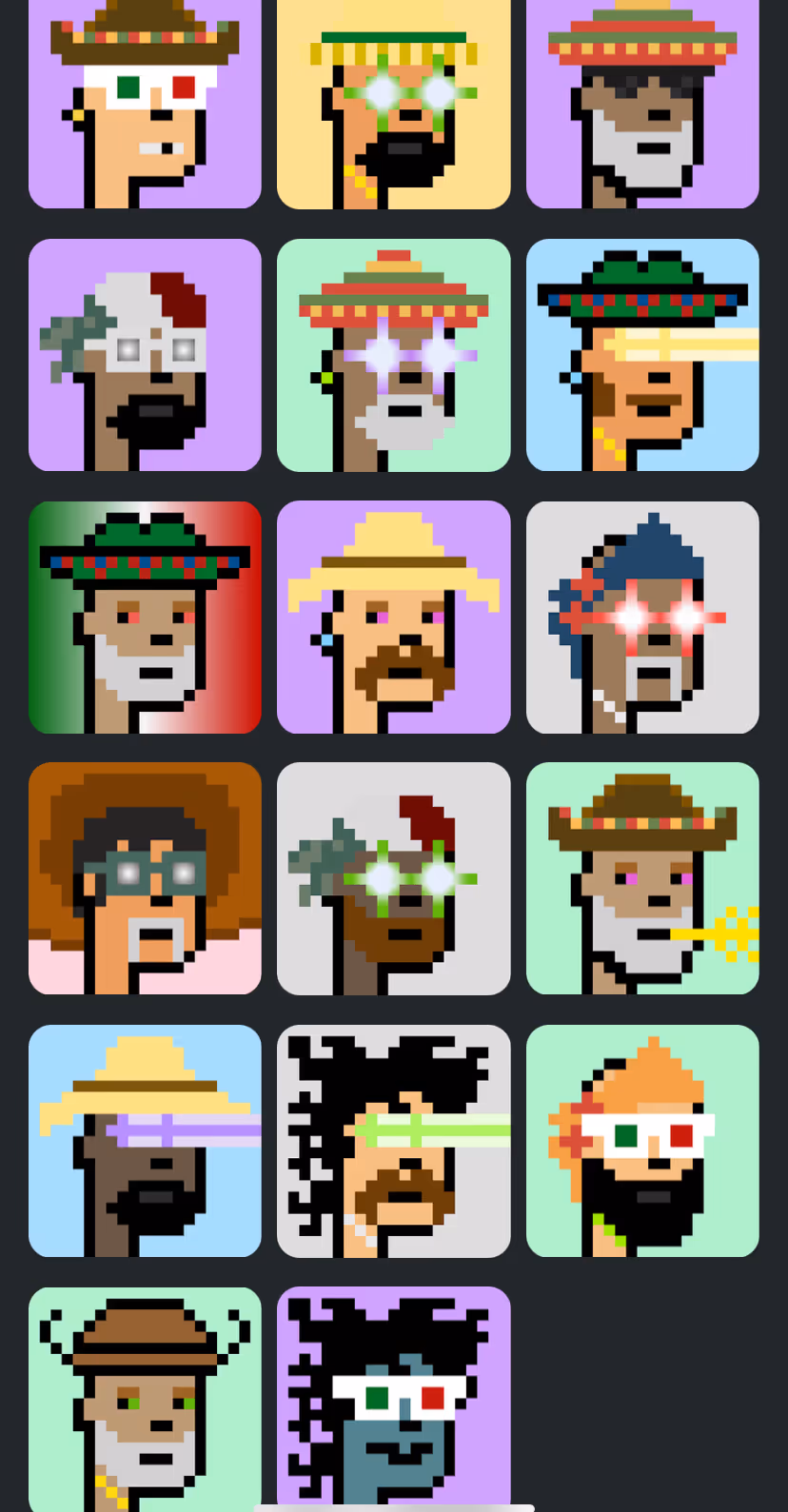Image resolution: width=788 pixels, height=1512 pixels.
Task: View the avatar wearing a brown hat with antlers
Action: [145, 1397]
